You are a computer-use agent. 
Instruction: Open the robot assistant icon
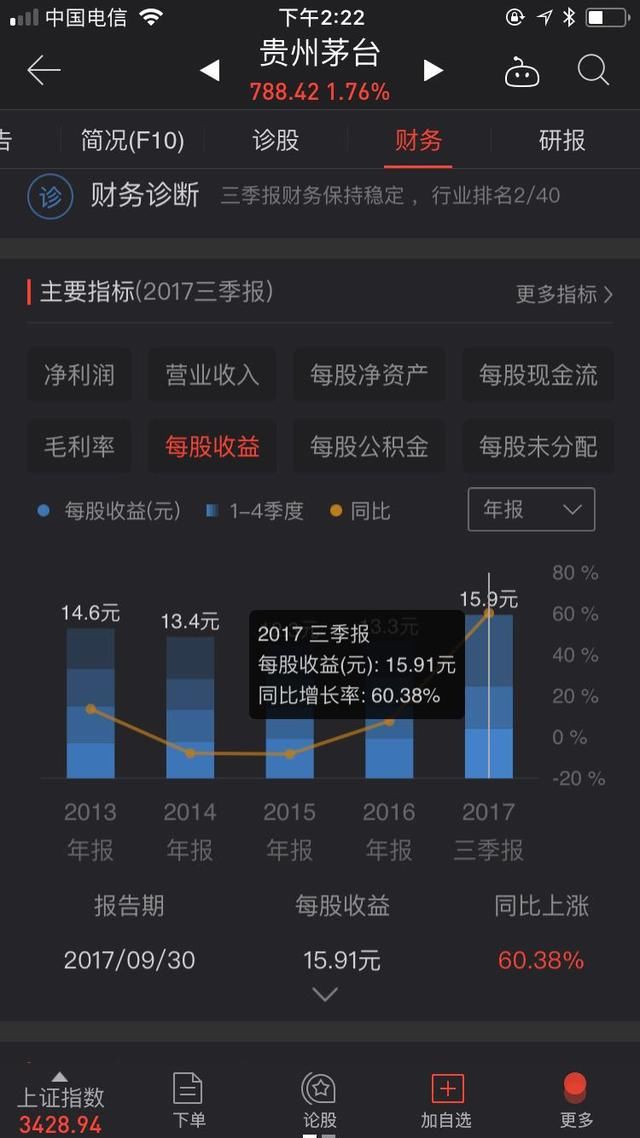522,71
